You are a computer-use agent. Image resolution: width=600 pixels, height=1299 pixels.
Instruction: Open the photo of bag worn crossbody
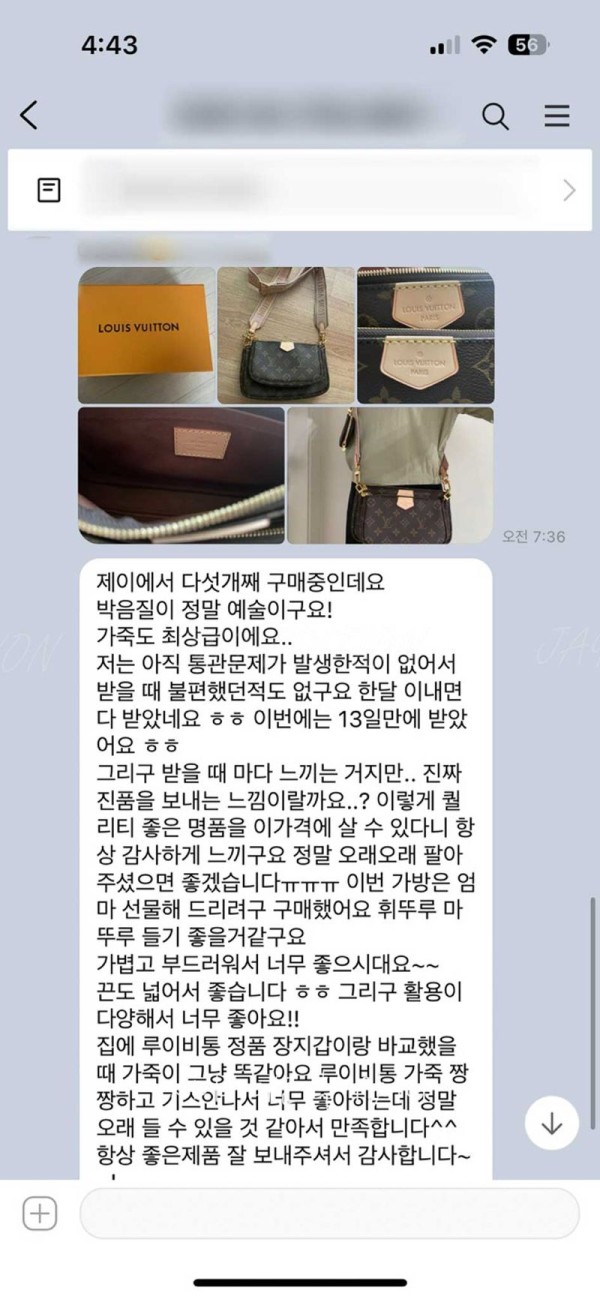tap(390, 475)
